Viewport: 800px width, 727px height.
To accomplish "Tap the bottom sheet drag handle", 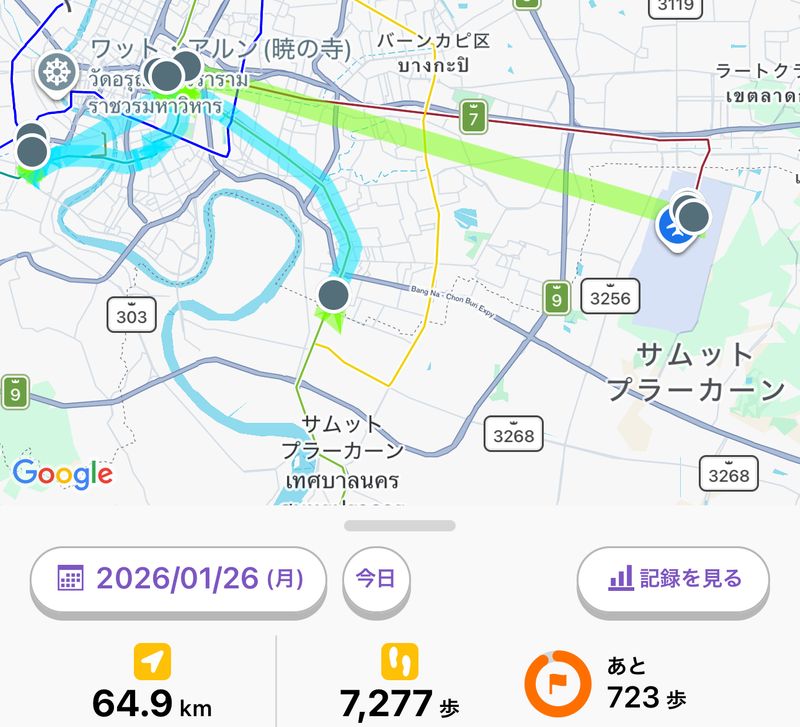I will [x=400, y=525].
